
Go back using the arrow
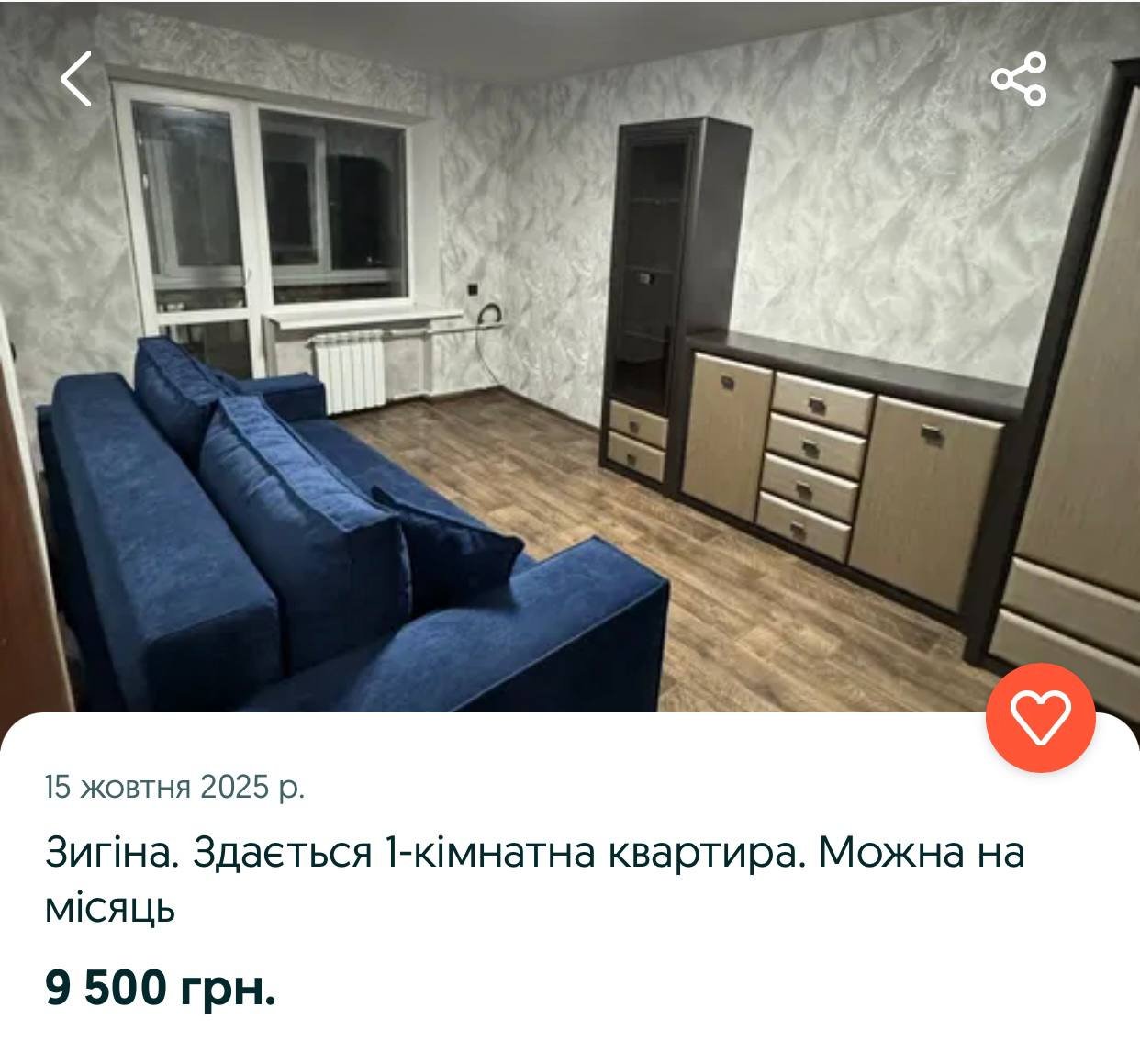point(77,79)
